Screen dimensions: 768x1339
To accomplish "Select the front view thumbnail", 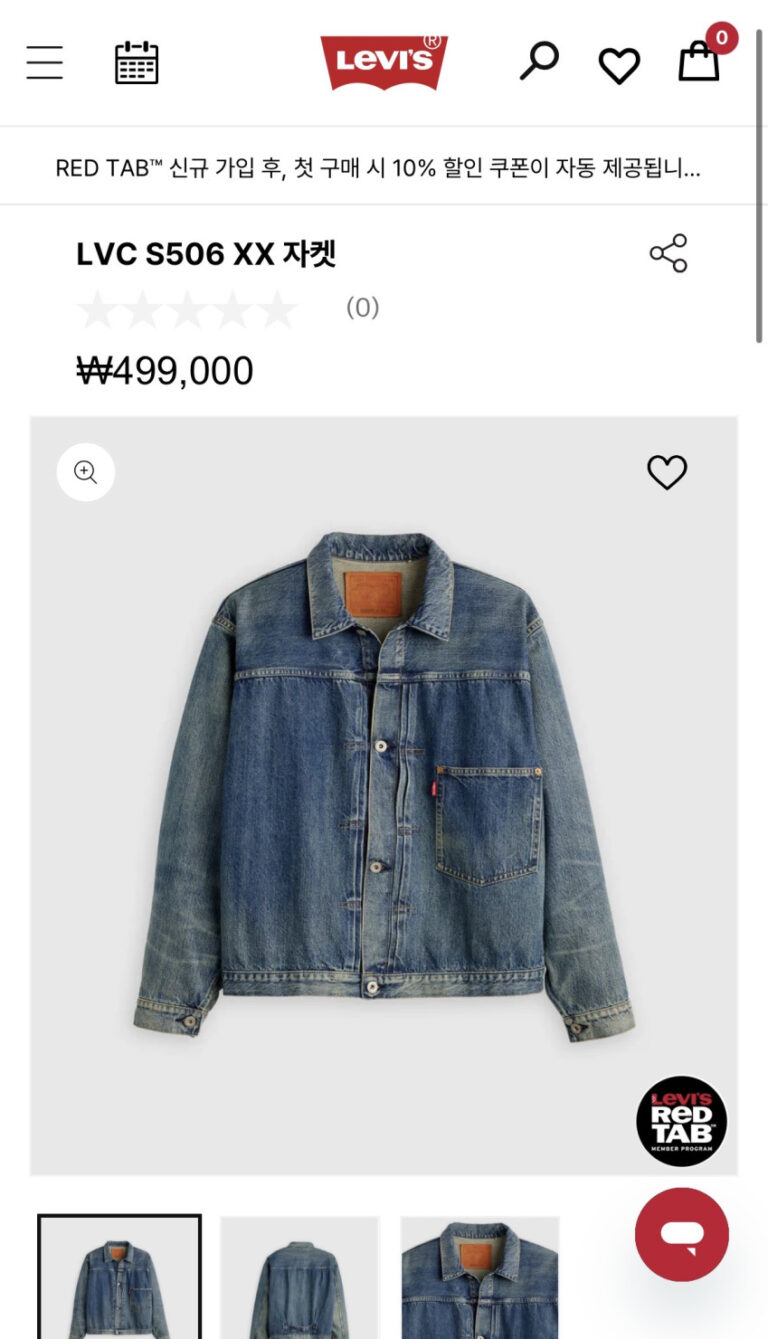I will pyautogui.click(x=120, y=1277).
